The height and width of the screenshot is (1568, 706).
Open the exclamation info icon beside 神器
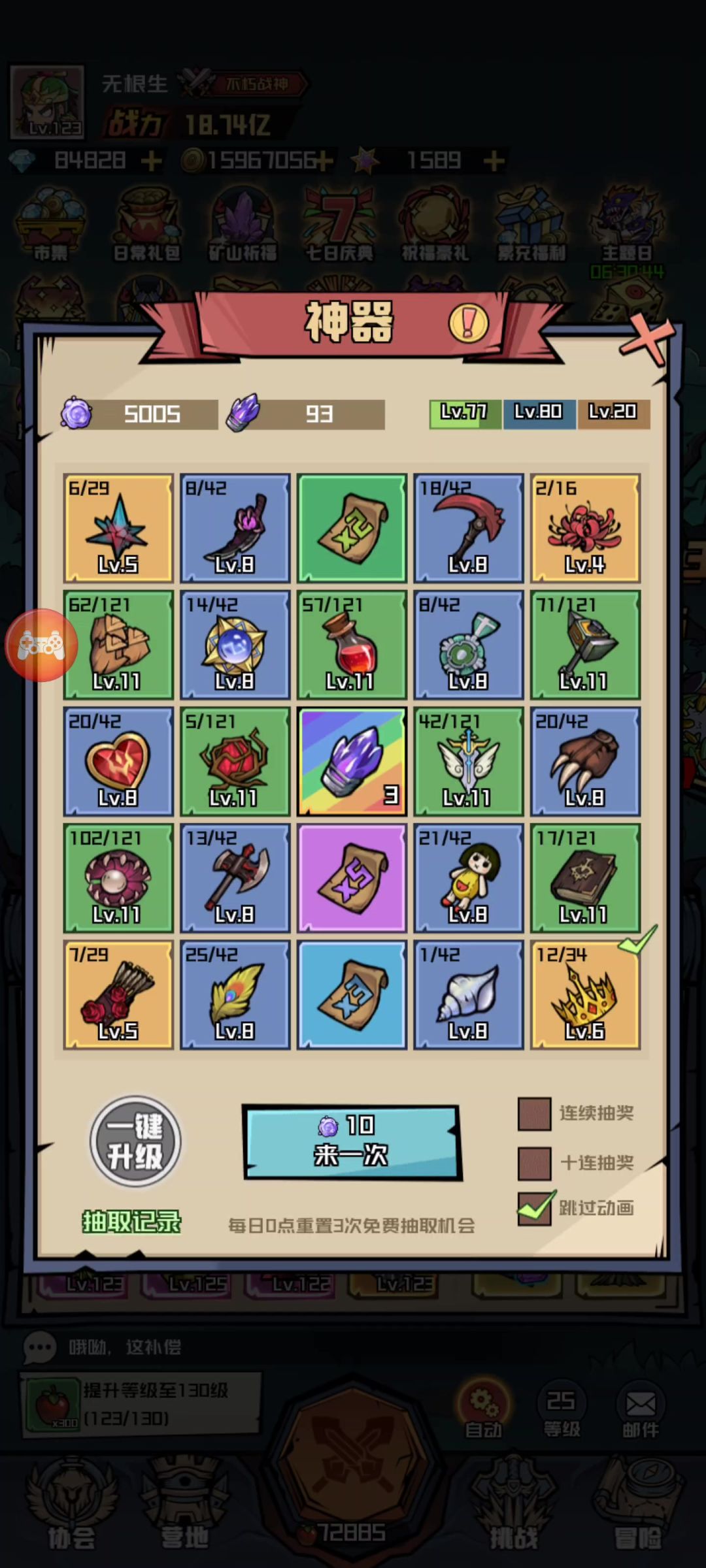468,323
